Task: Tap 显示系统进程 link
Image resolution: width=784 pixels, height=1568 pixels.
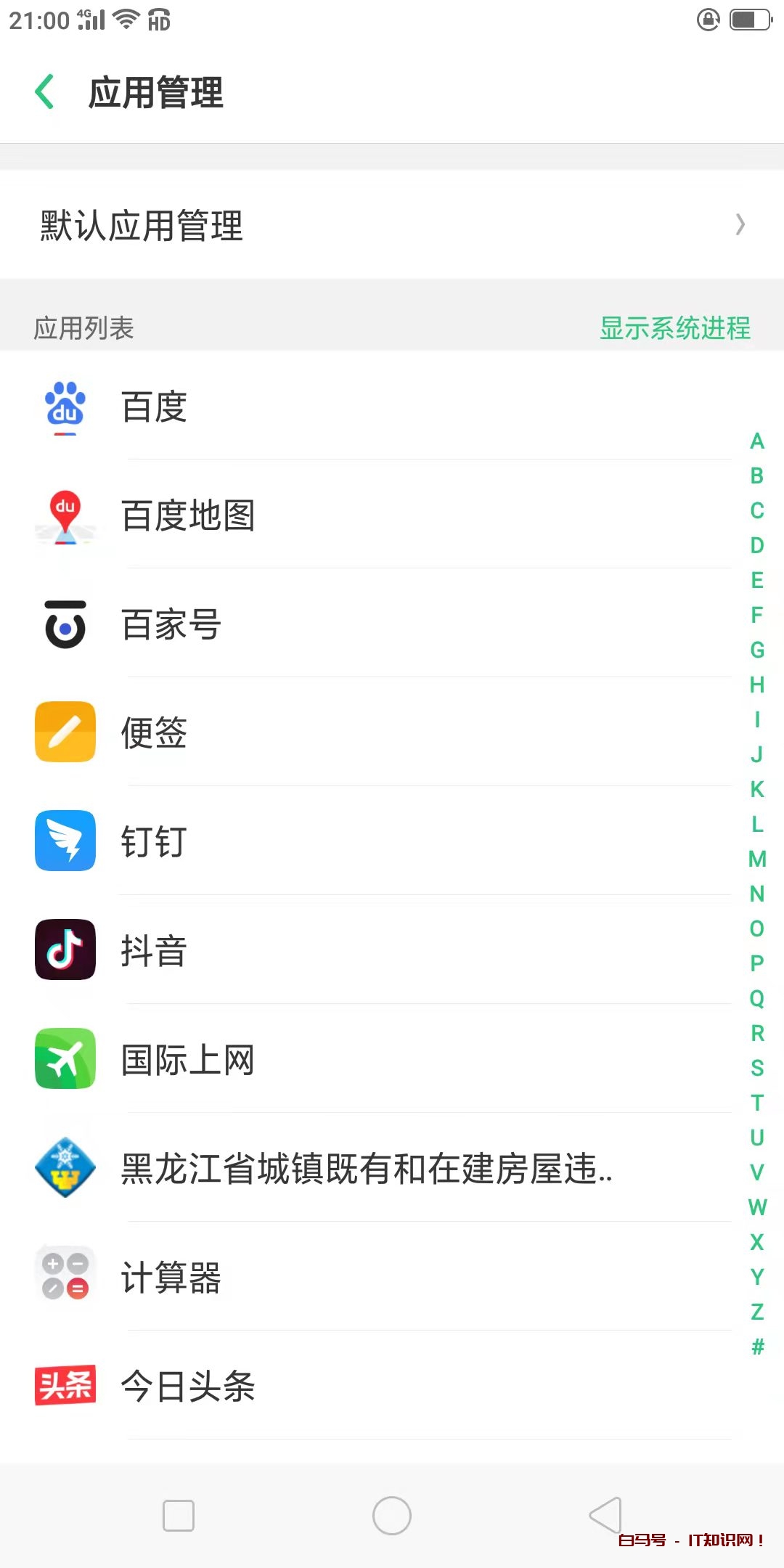Action: pos(674,328)
